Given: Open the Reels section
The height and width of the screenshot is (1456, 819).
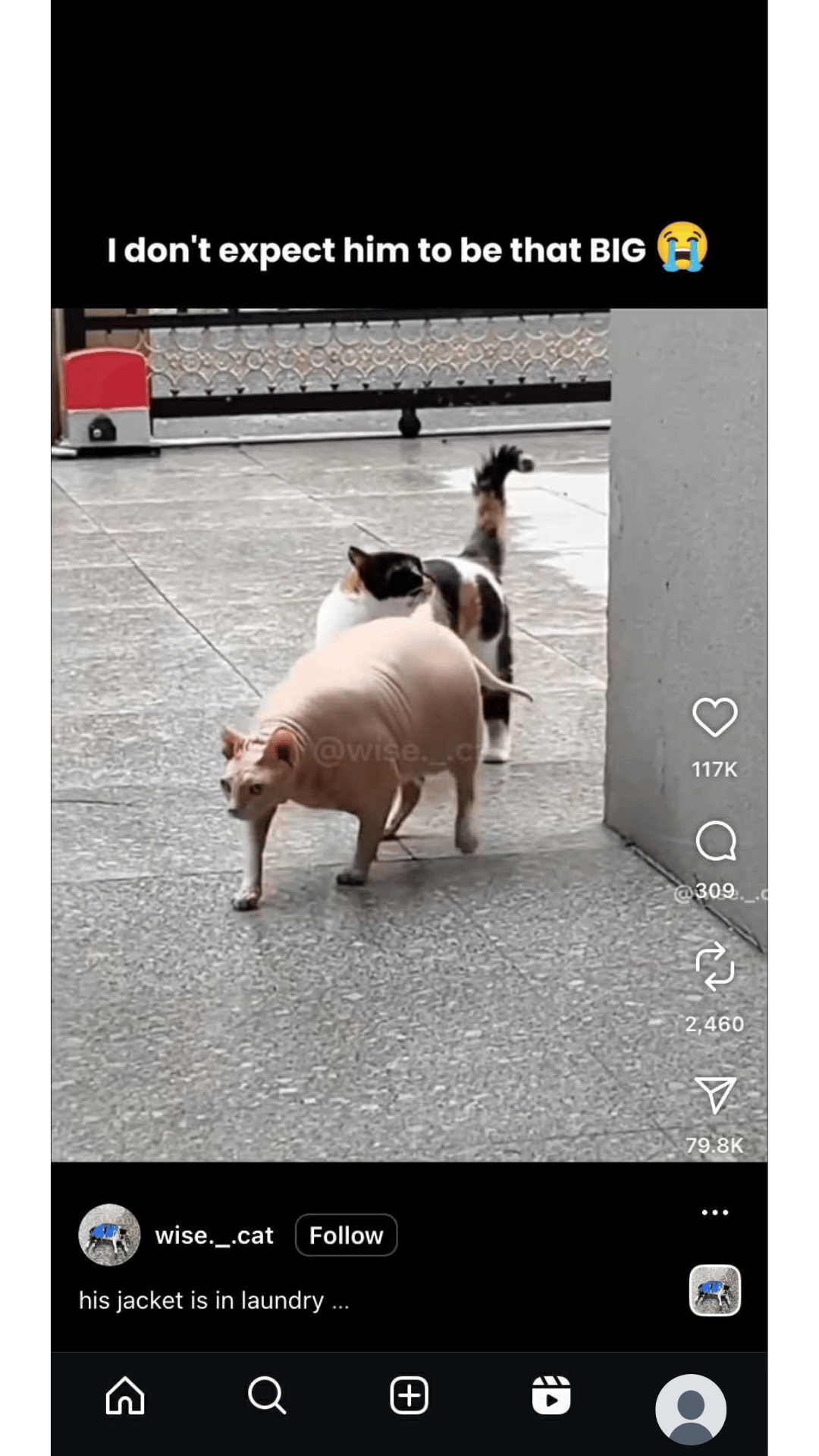Looking at the screenshot, I should pyautogui.click(x=551, y=1398).
